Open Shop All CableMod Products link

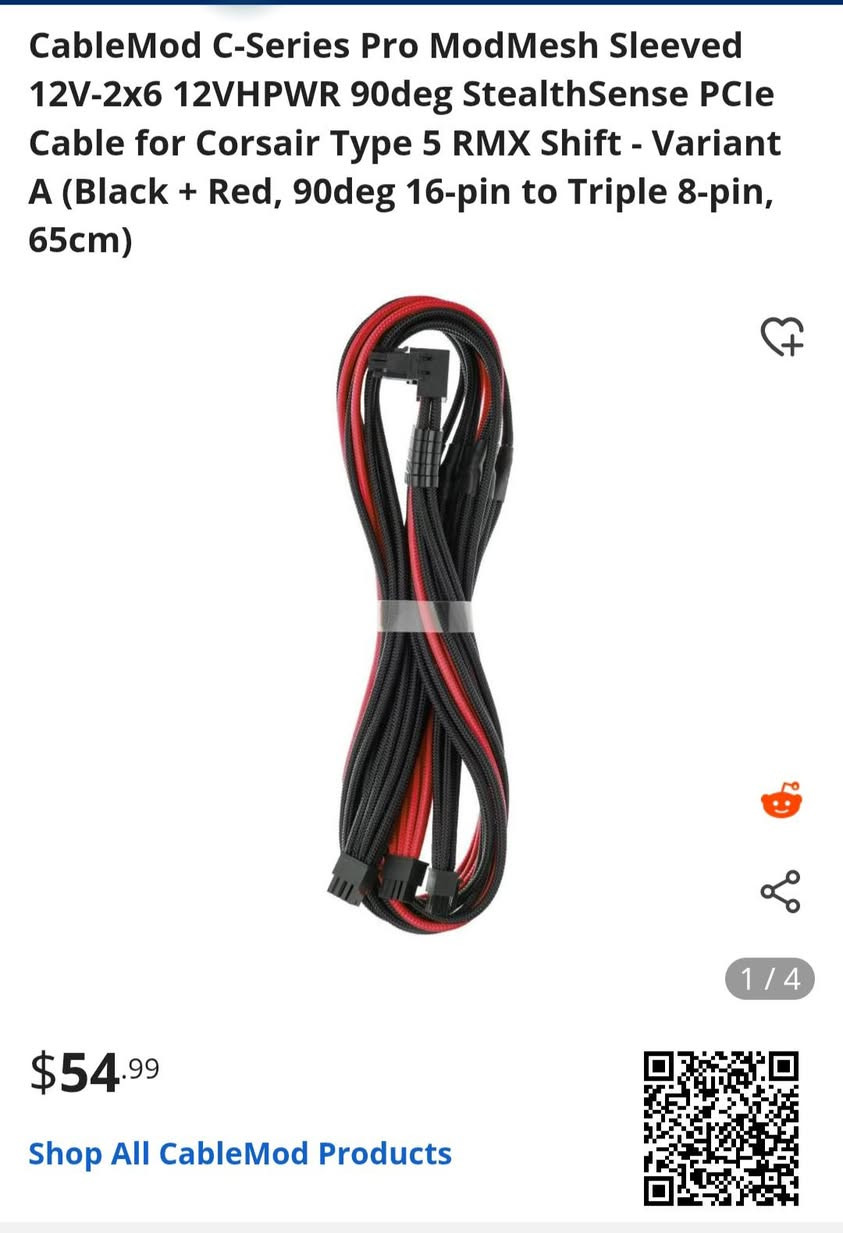pos(240,1153)
